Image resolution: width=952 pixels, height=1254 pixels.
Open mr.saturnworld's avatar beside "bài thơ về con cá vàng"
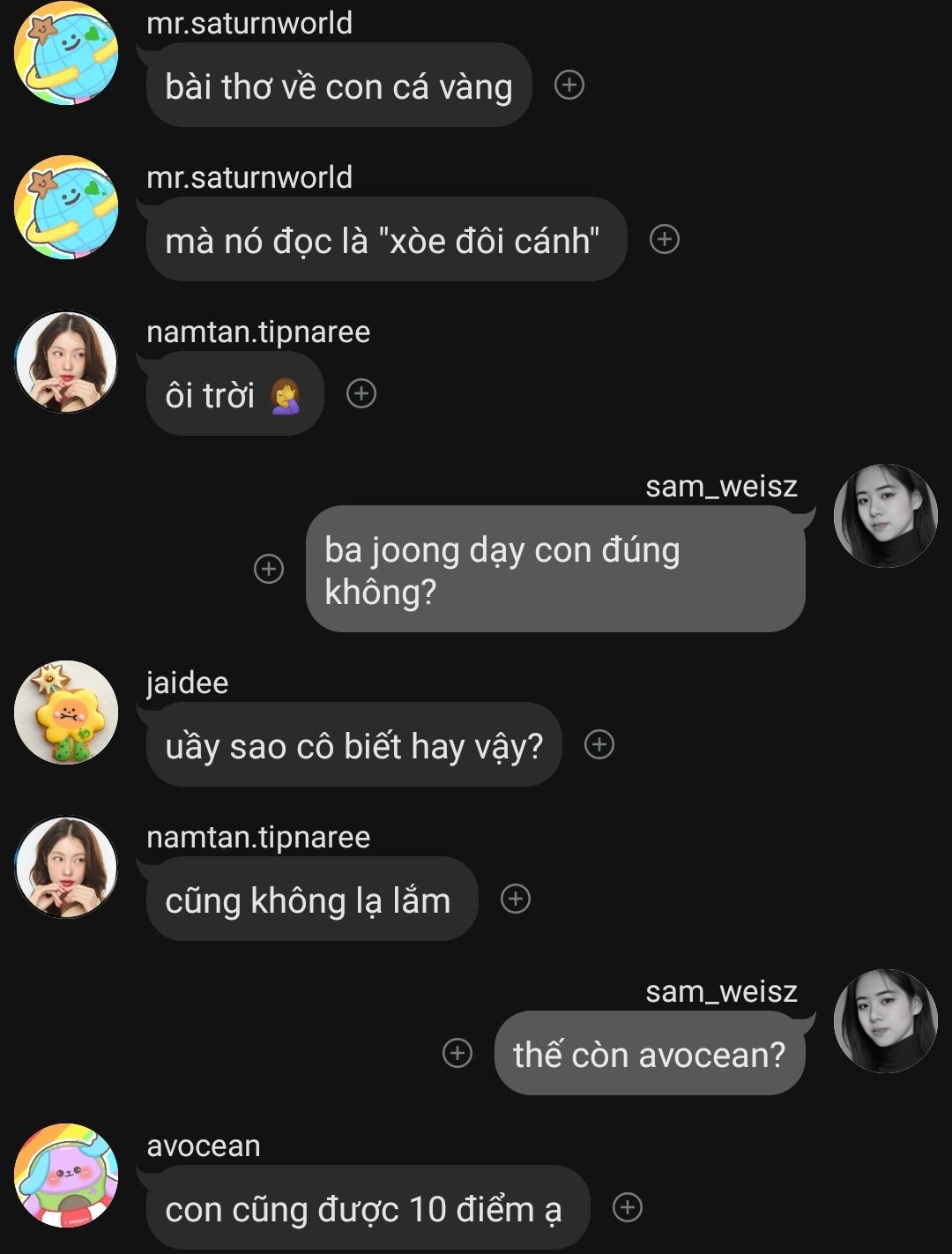[66, 53]
